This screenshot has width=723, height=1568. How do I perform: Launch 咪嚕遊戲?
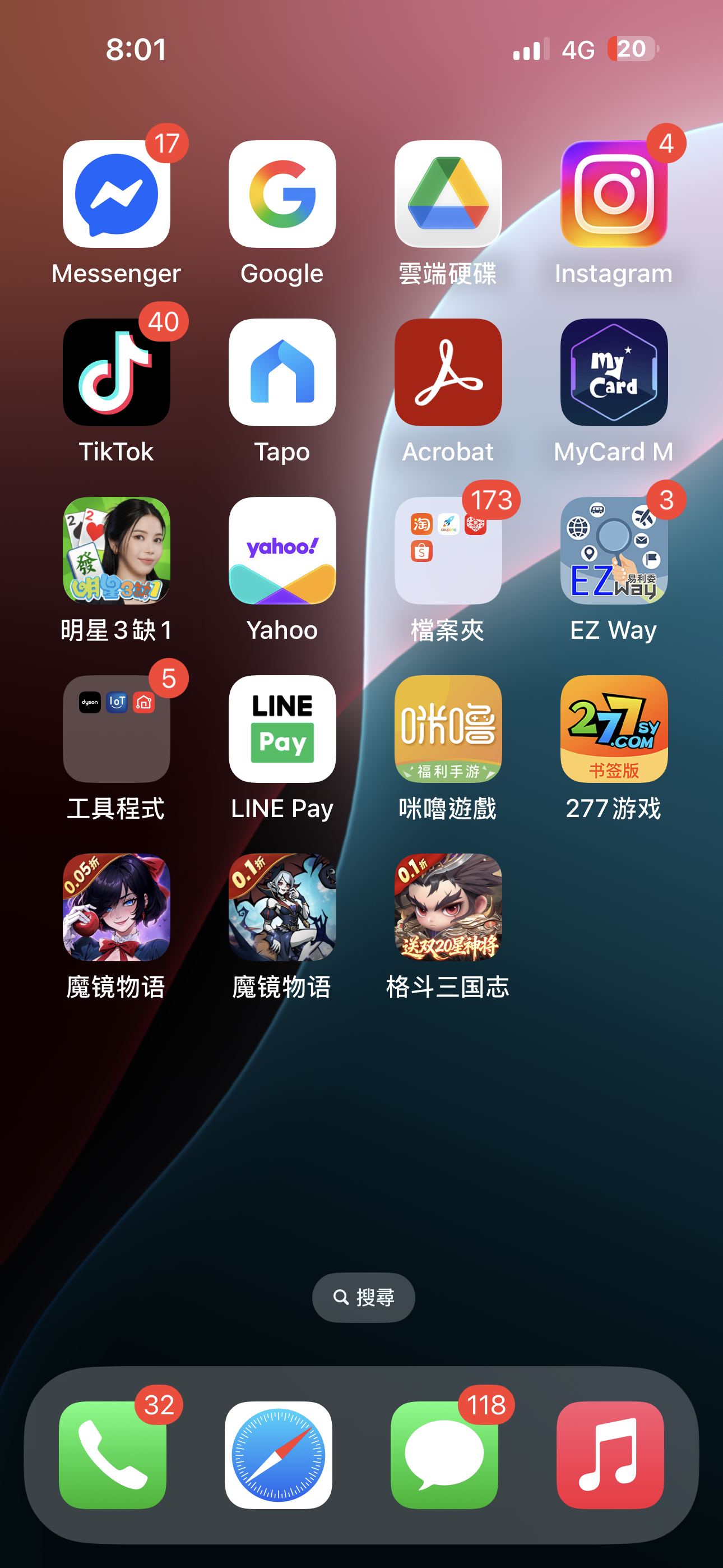[x=448, y=729]
